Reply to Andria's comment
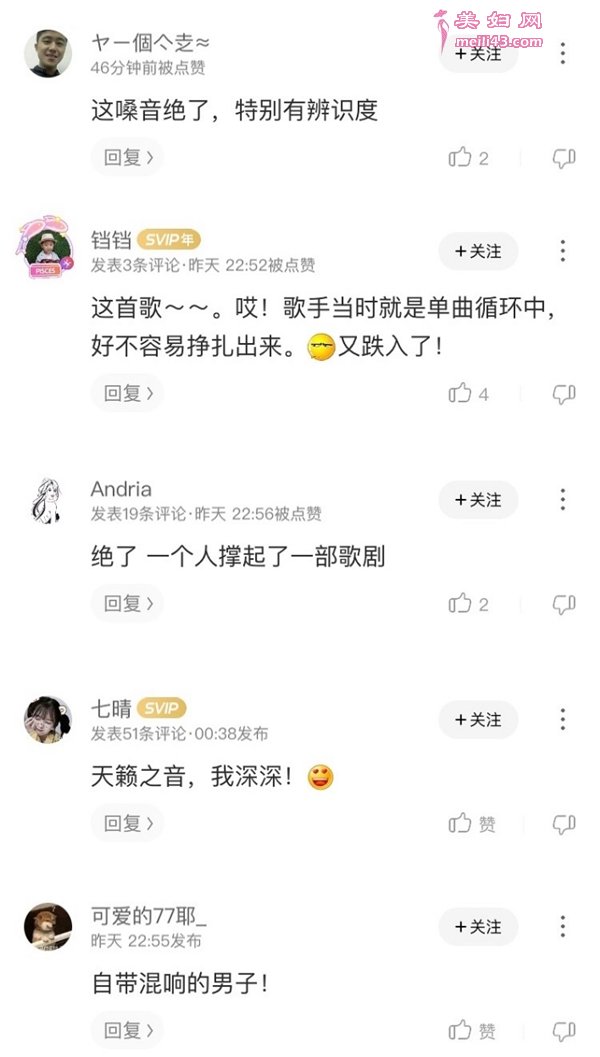Image resolution: width=600 pixels, height=1057 pixels. (128, 603)
